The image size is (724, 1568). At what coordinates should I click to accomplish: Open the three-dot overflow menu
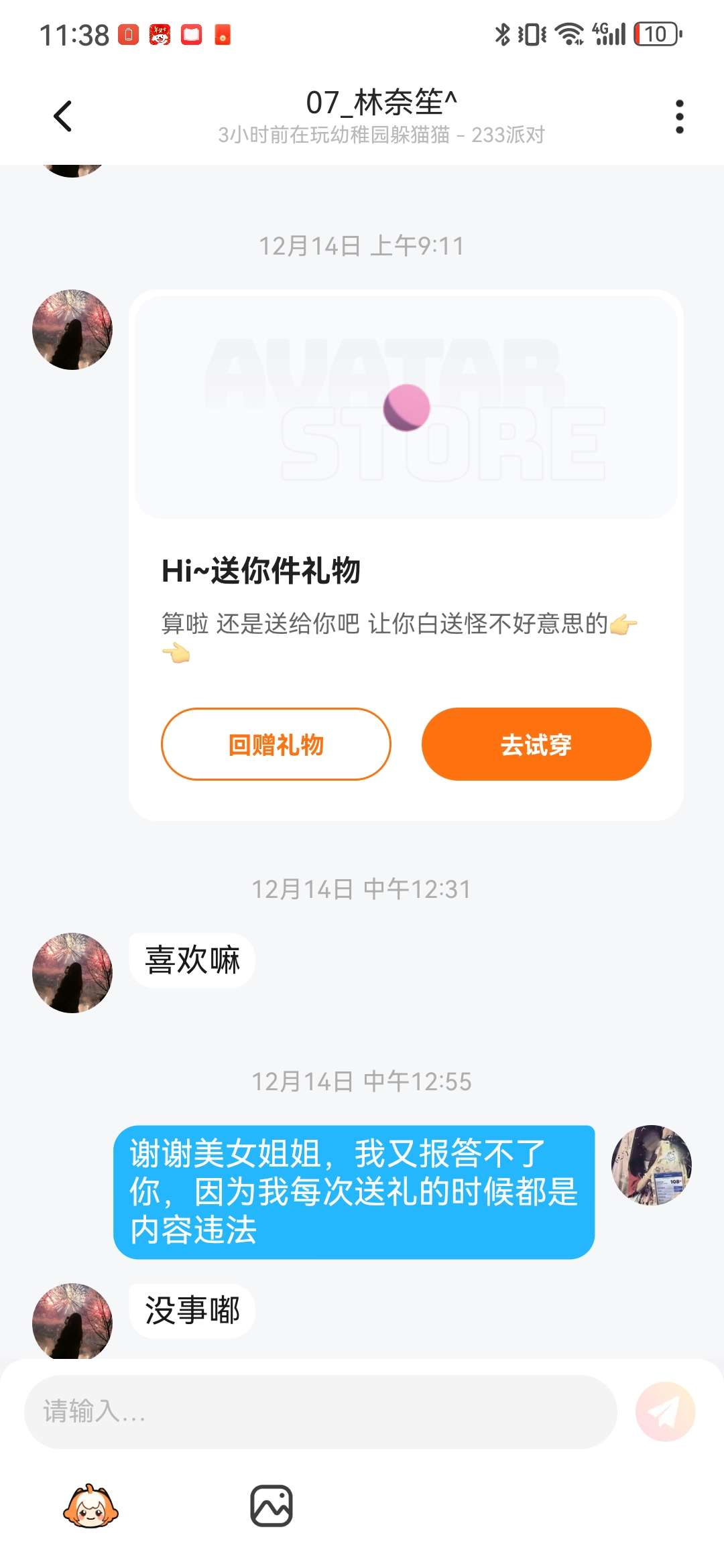(679, 117)
